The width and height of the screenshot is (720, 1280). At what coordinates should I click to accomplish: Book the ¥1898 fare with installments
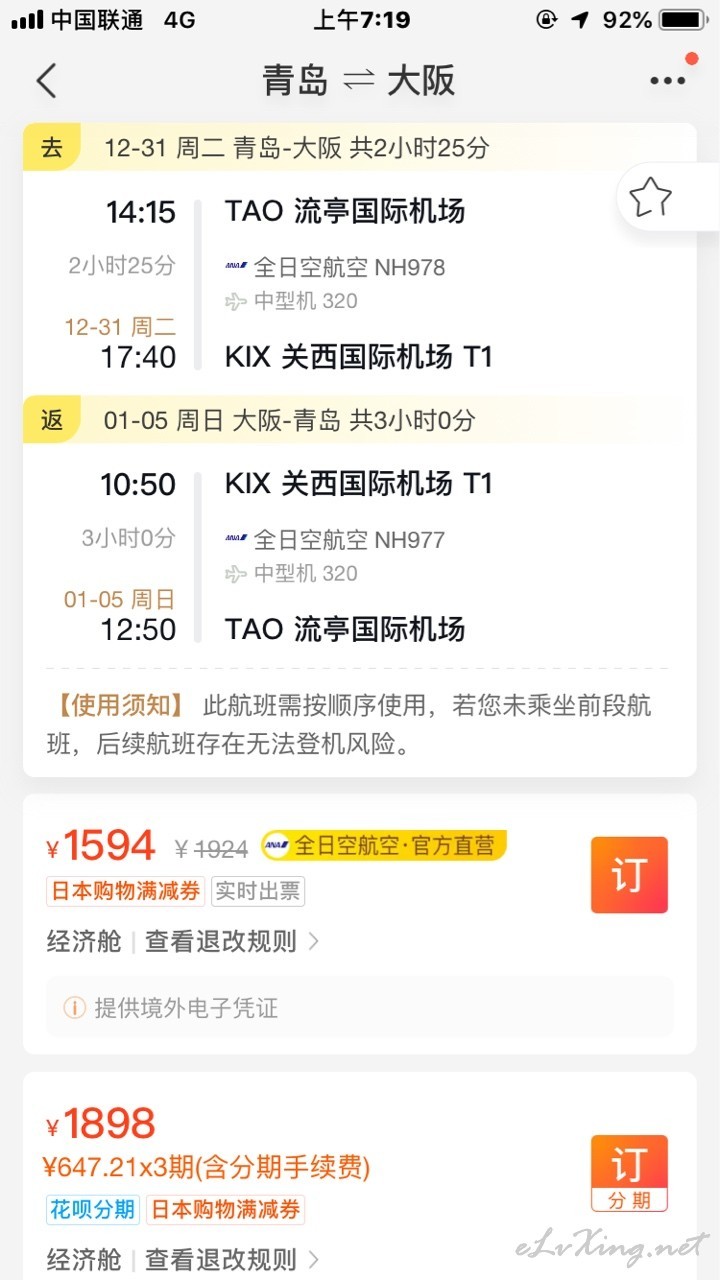(629, 1173)
